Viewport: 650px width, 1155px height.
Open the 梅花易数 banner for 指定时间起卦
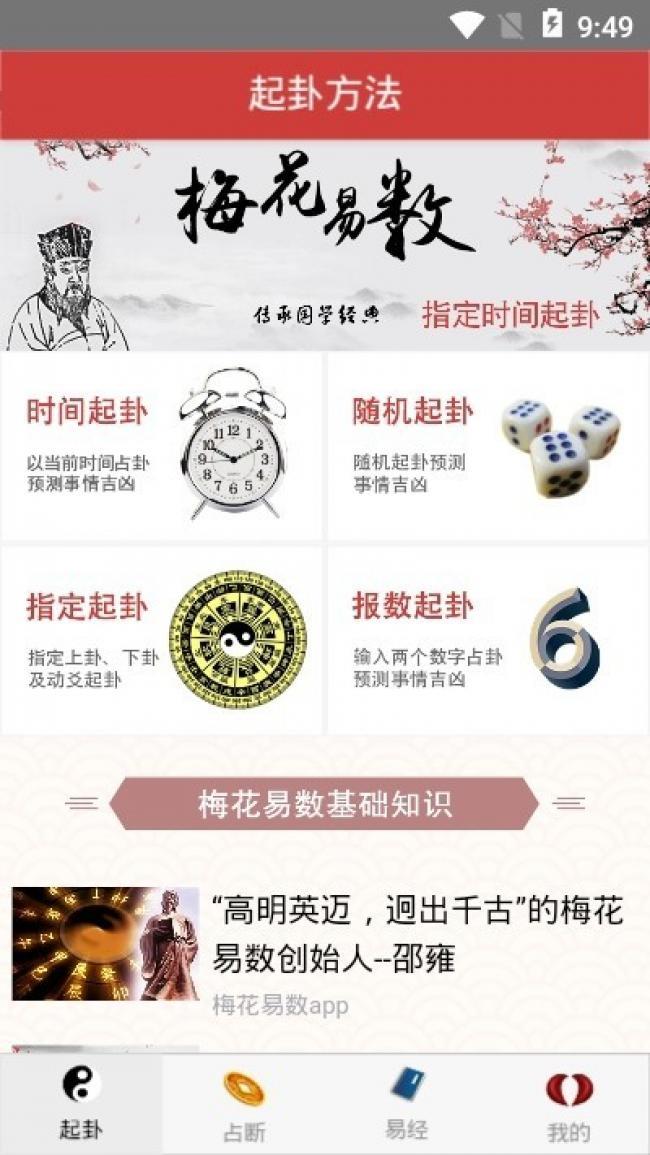click(325, 245)
